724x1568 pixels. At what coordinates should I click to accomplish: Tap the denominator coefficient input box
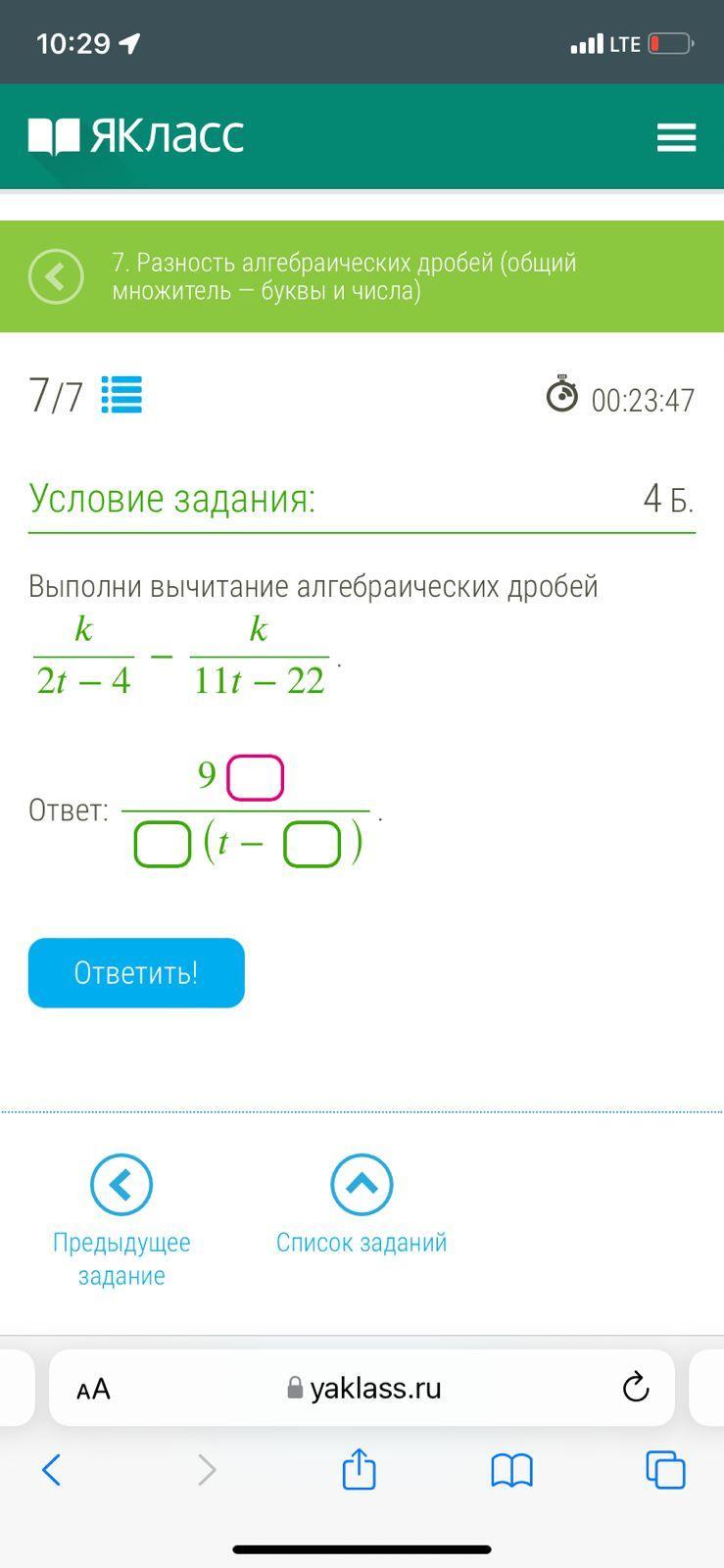pyautogui.click(x=163, y=845)
